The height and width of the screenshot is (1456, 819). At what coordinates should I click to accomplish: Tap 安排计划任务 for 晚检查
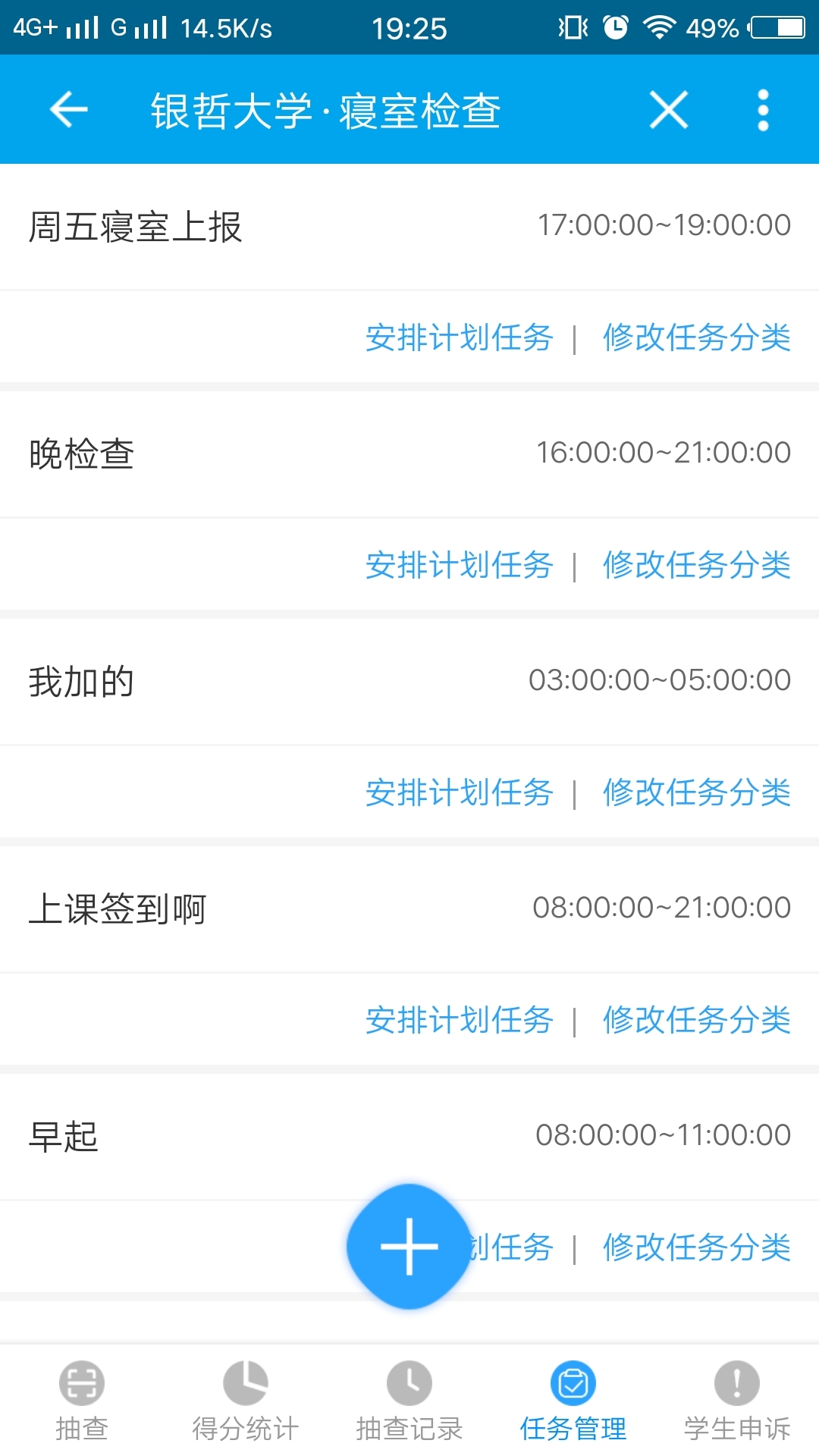click(x=460, y=565)
